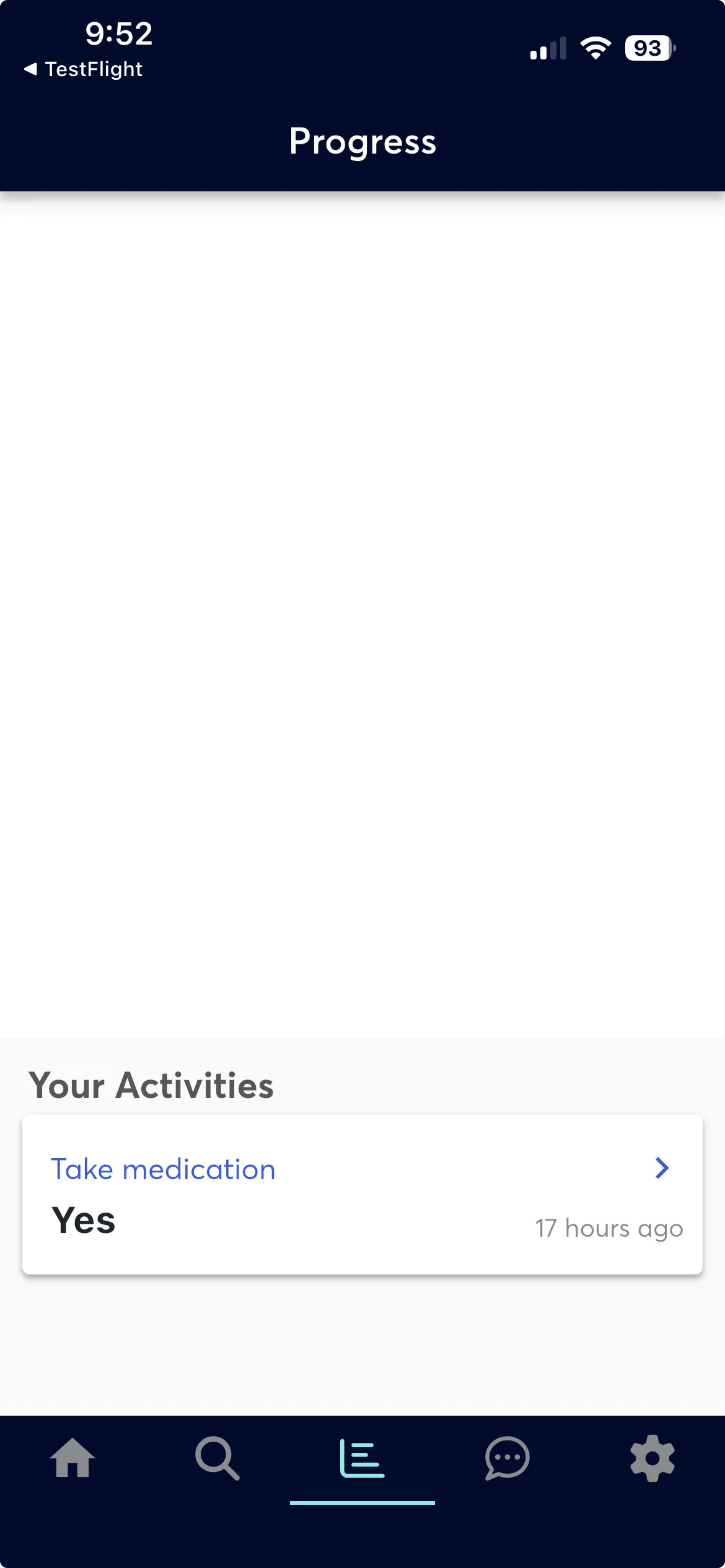The image size is (725, 1568).
Task: Open the Settings gear tab
Action: pyautogui.click(x=652, y=1458)
